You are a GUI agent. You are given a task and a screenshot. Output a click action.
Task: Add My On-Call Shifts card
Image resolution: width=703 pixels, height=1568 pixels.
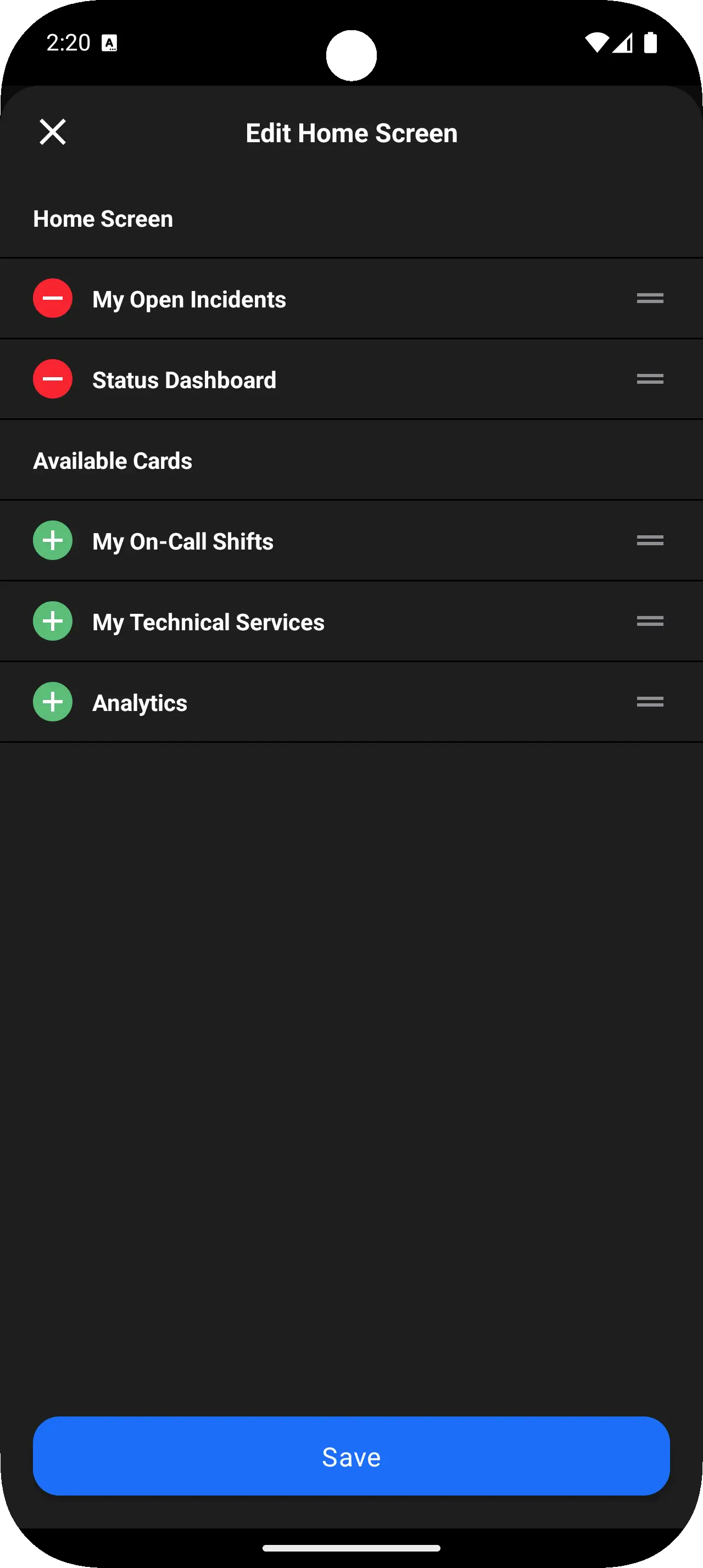[53, 541]
